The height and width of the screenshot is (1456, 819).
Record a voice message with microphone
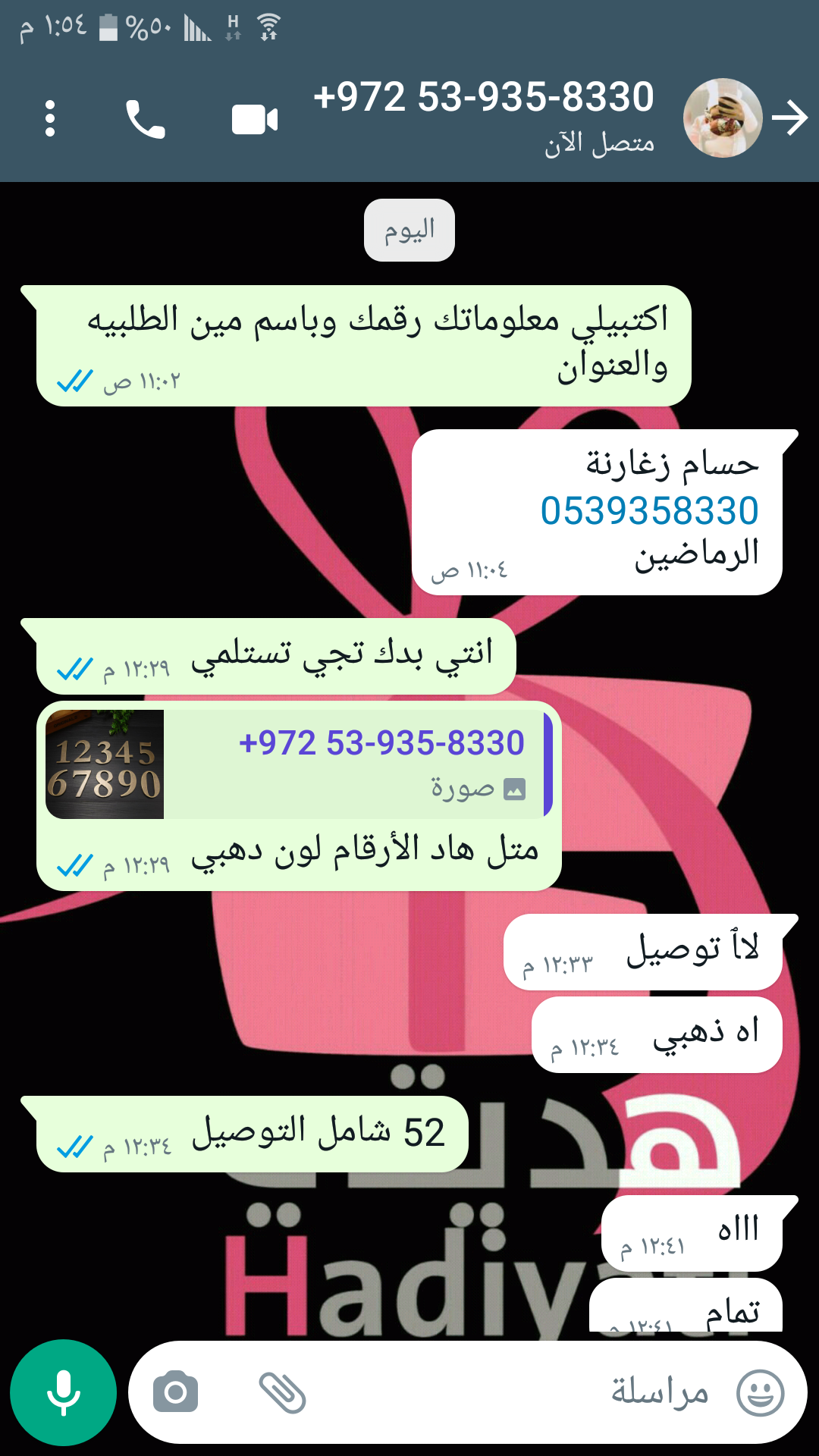click(63, 1392)
